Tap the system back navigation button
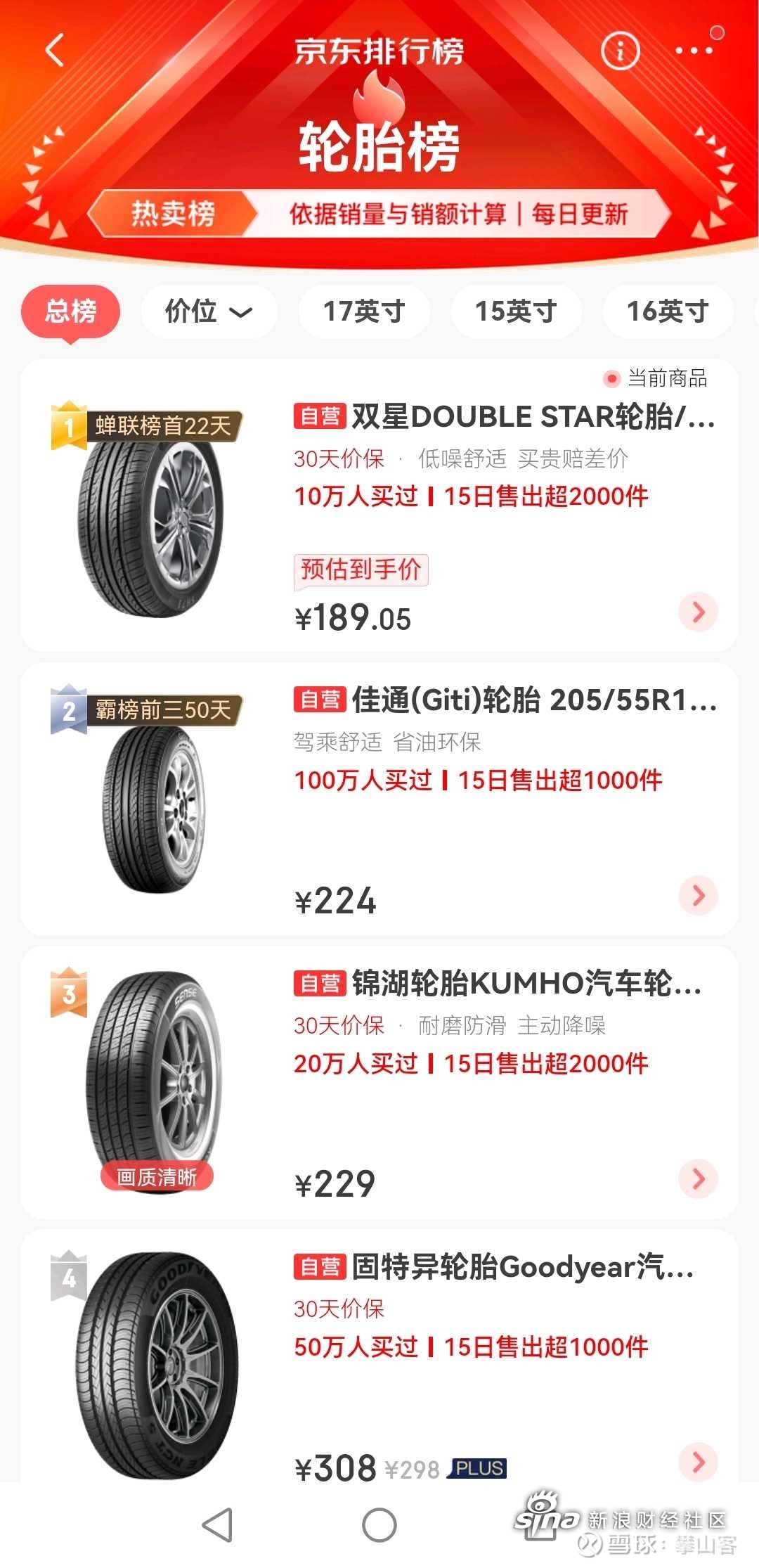This screenshot has width=759, height=1568. pos(217,1525)
